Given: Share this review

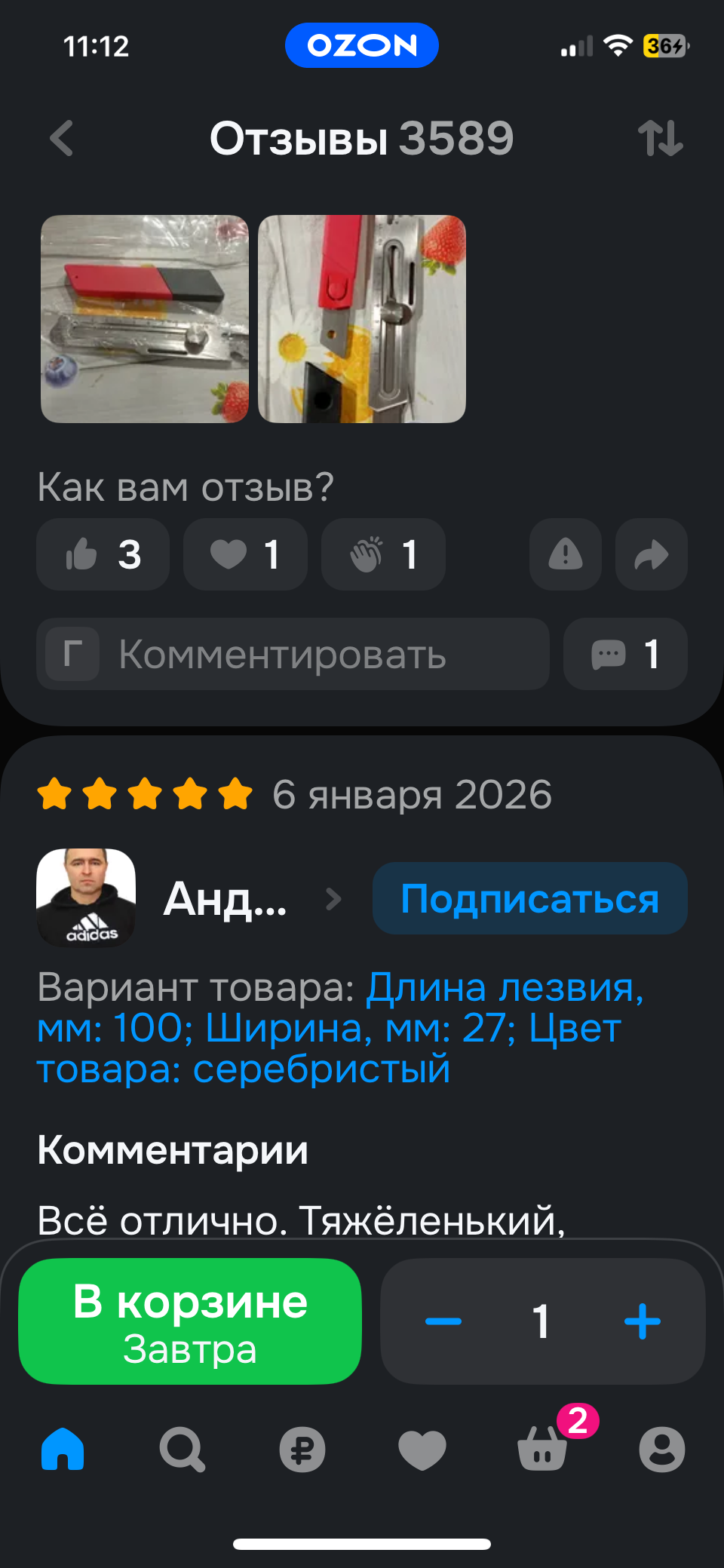Looking at the screenshot, I should point(651,554).
